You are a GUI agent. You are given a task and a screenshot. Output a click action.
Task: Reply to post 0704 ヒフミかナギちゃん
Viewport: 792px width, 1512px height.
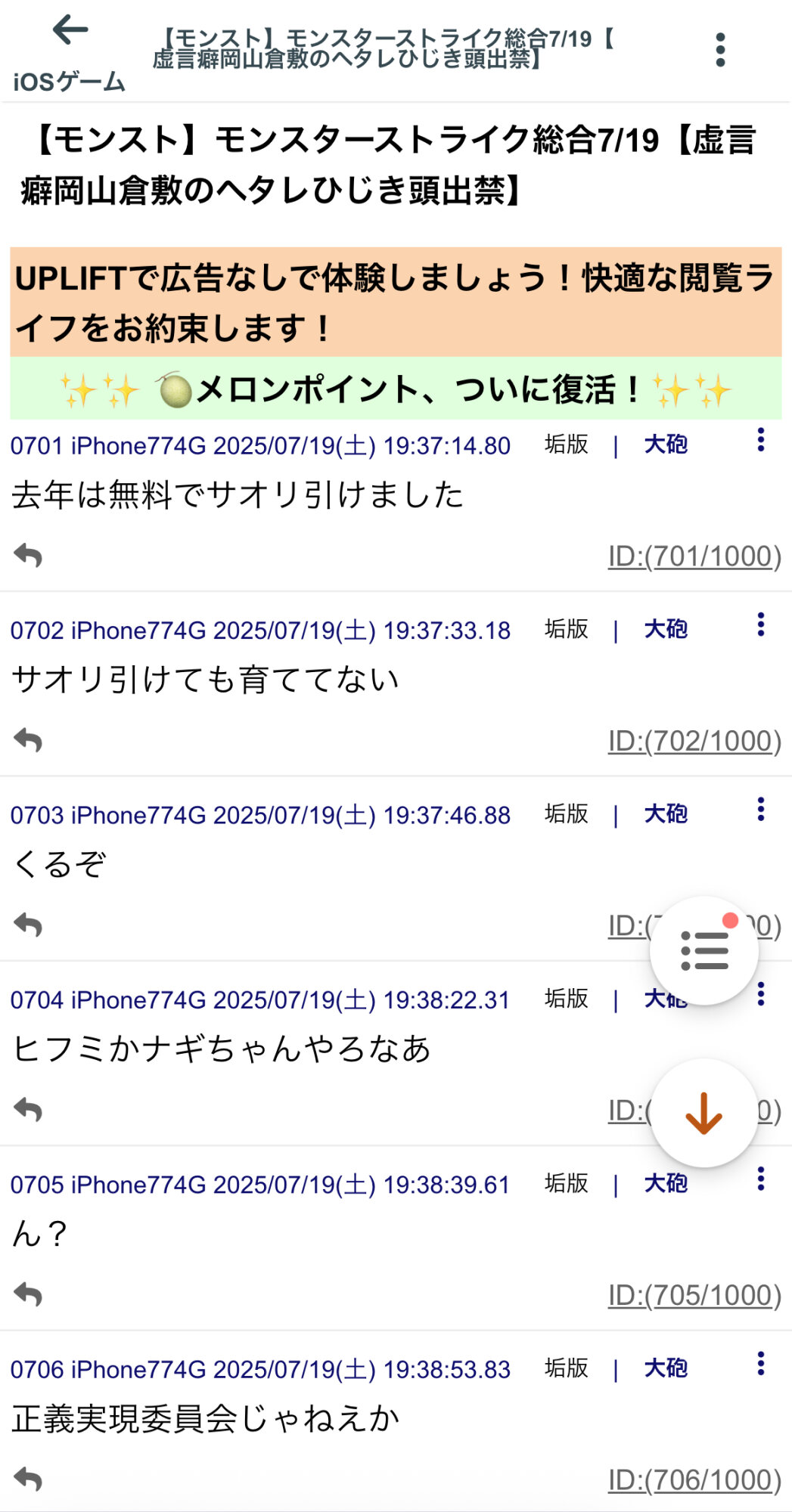coord(28,1110)
